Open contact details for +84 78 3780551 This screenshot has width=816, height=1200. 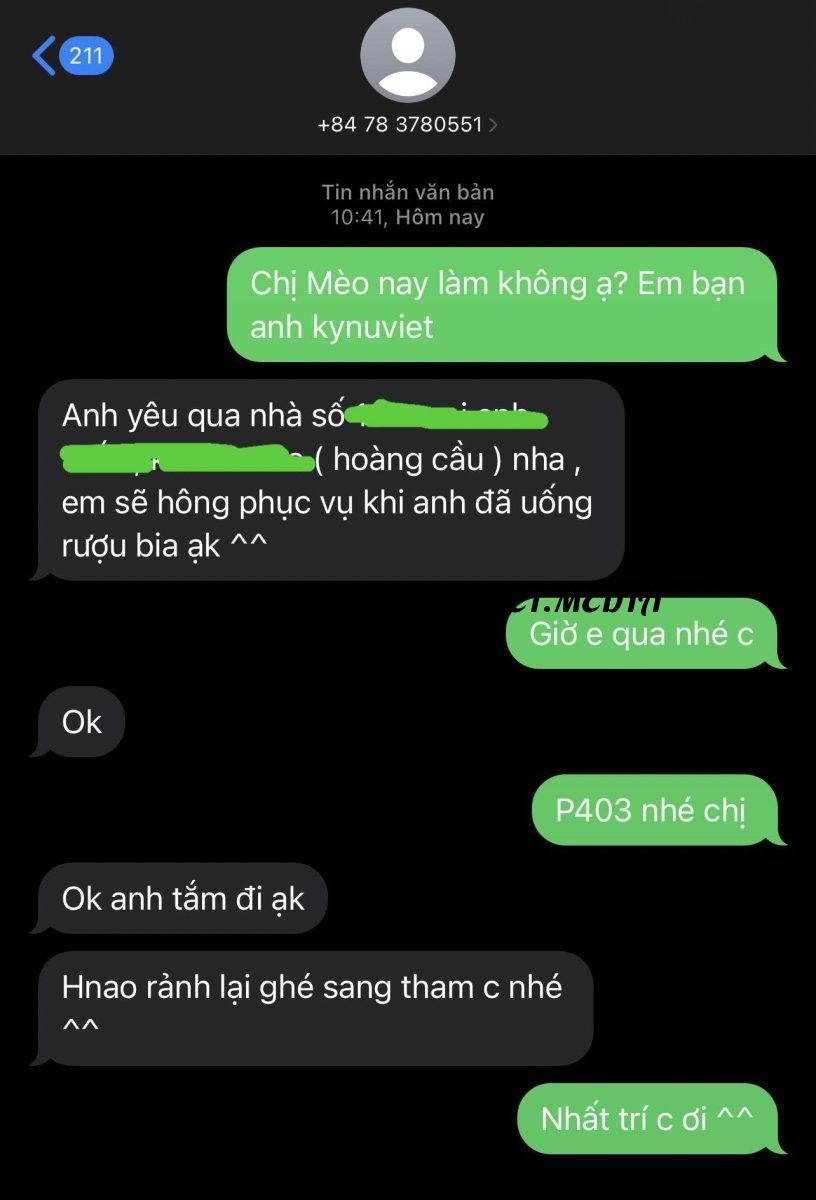pyautogui.click(x=407, y=125)
